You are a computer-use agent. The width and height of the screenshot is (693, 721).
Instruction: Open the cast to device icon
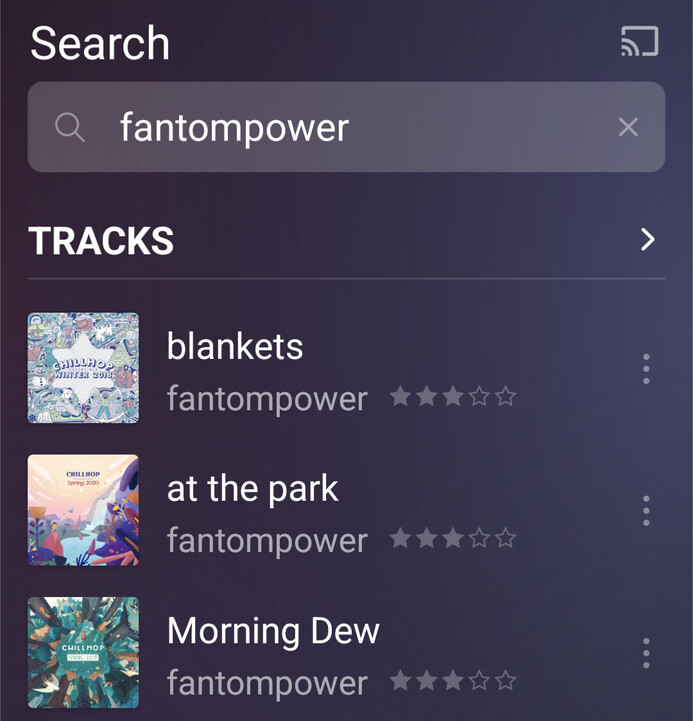pyautogui.click(x=639, y=42)
